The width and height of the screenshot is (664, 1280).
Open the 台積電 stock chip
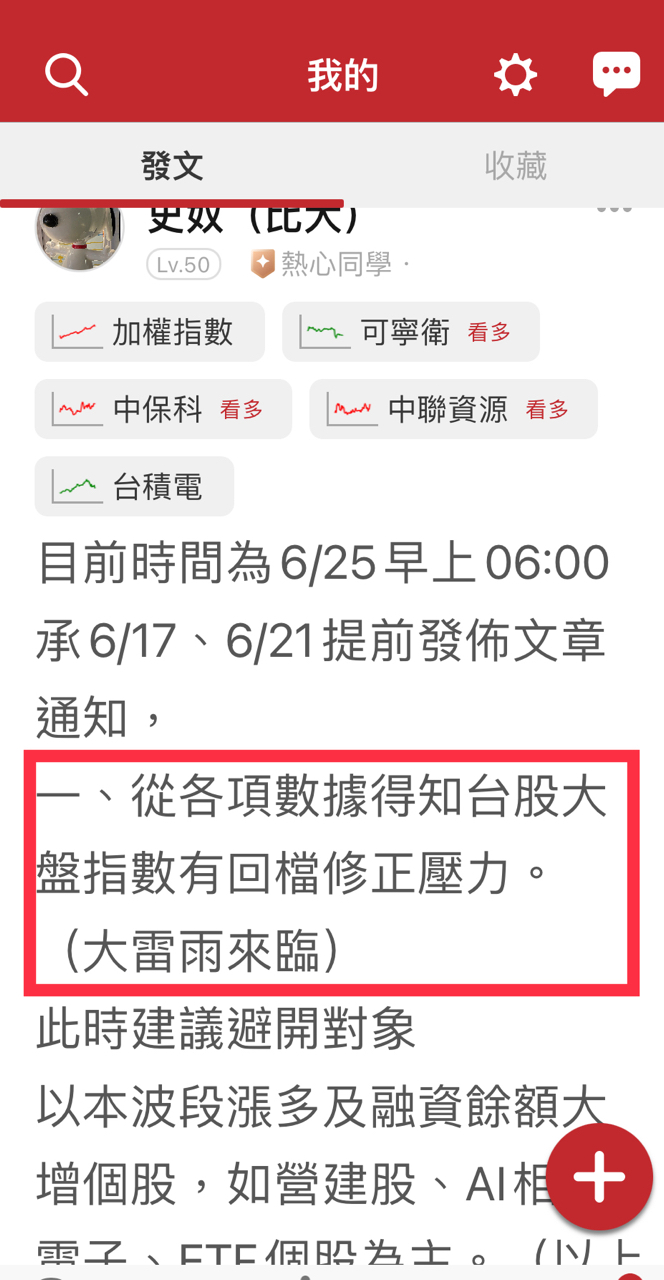(134, 487)
